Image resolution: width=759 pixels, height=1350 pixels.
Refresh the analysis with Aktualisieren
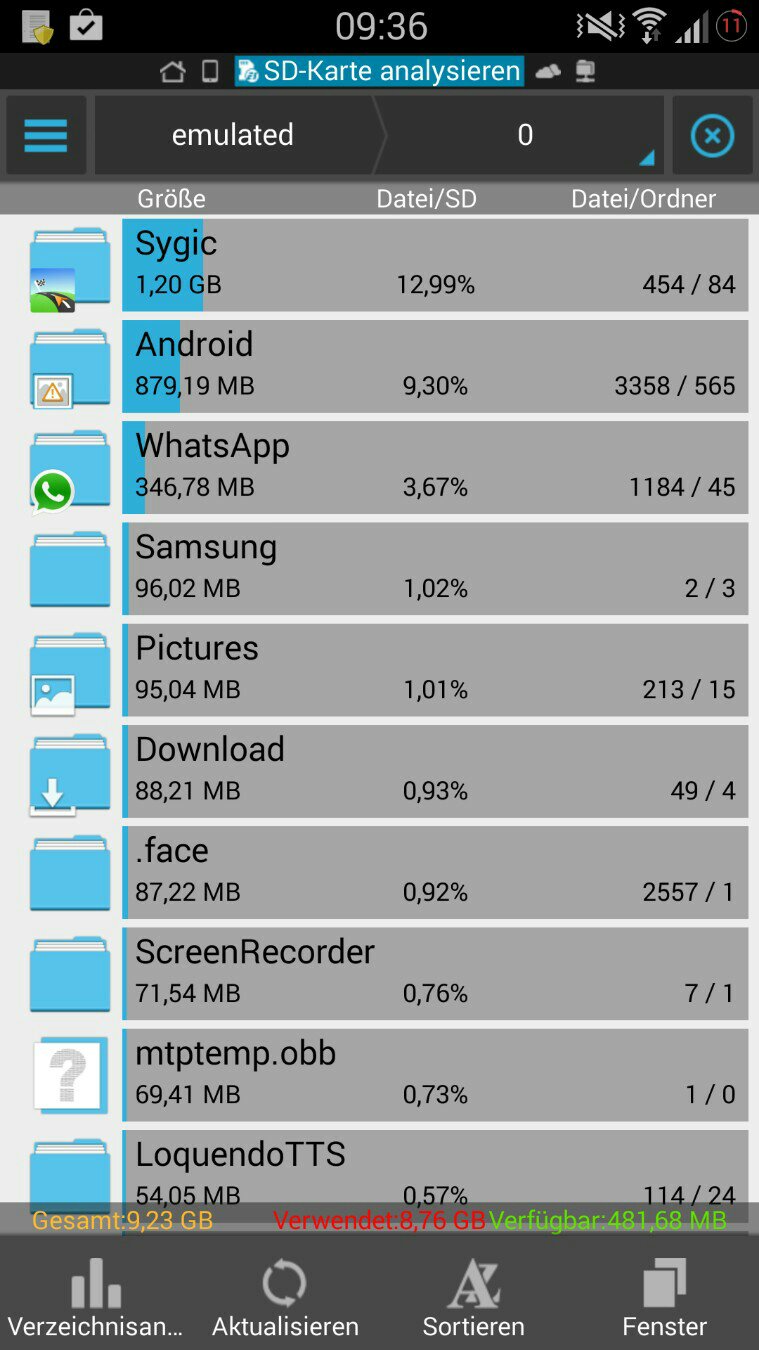[x=285, y=1297]
